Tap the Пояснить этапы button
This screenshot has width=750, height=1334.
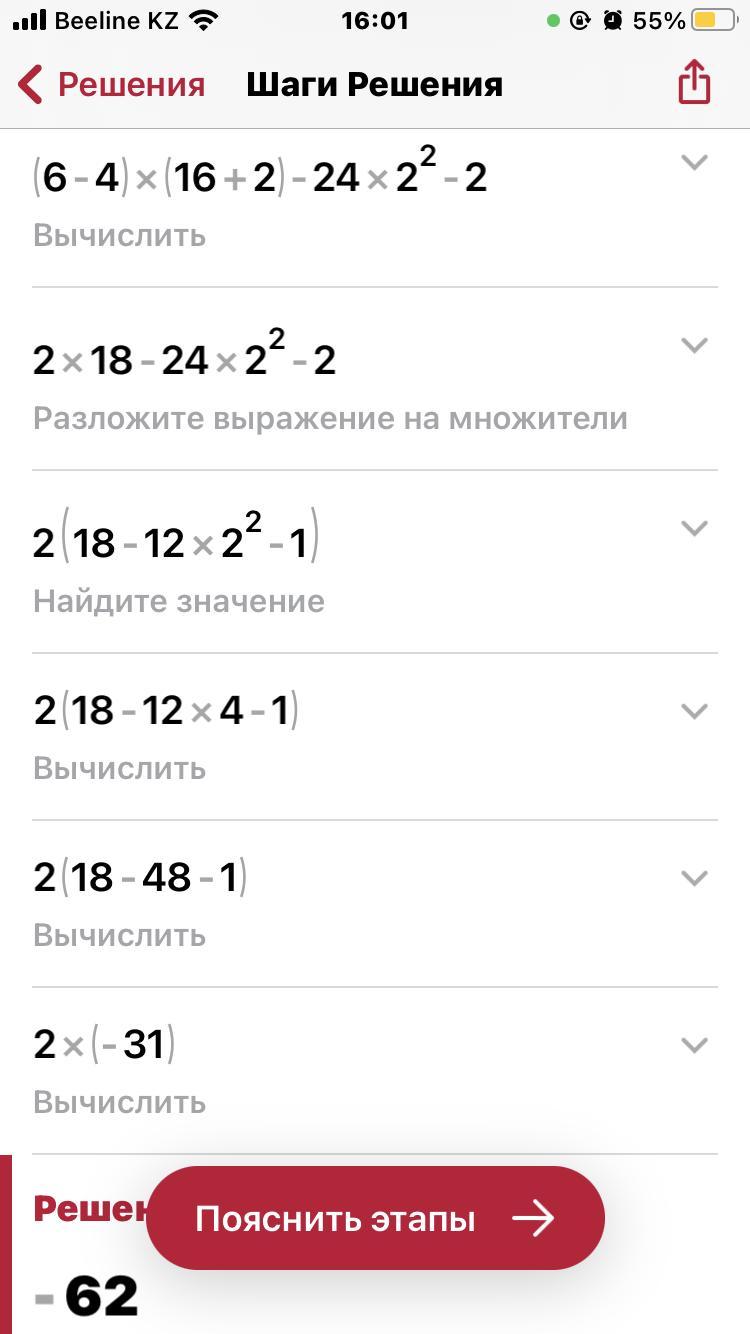376,1218
